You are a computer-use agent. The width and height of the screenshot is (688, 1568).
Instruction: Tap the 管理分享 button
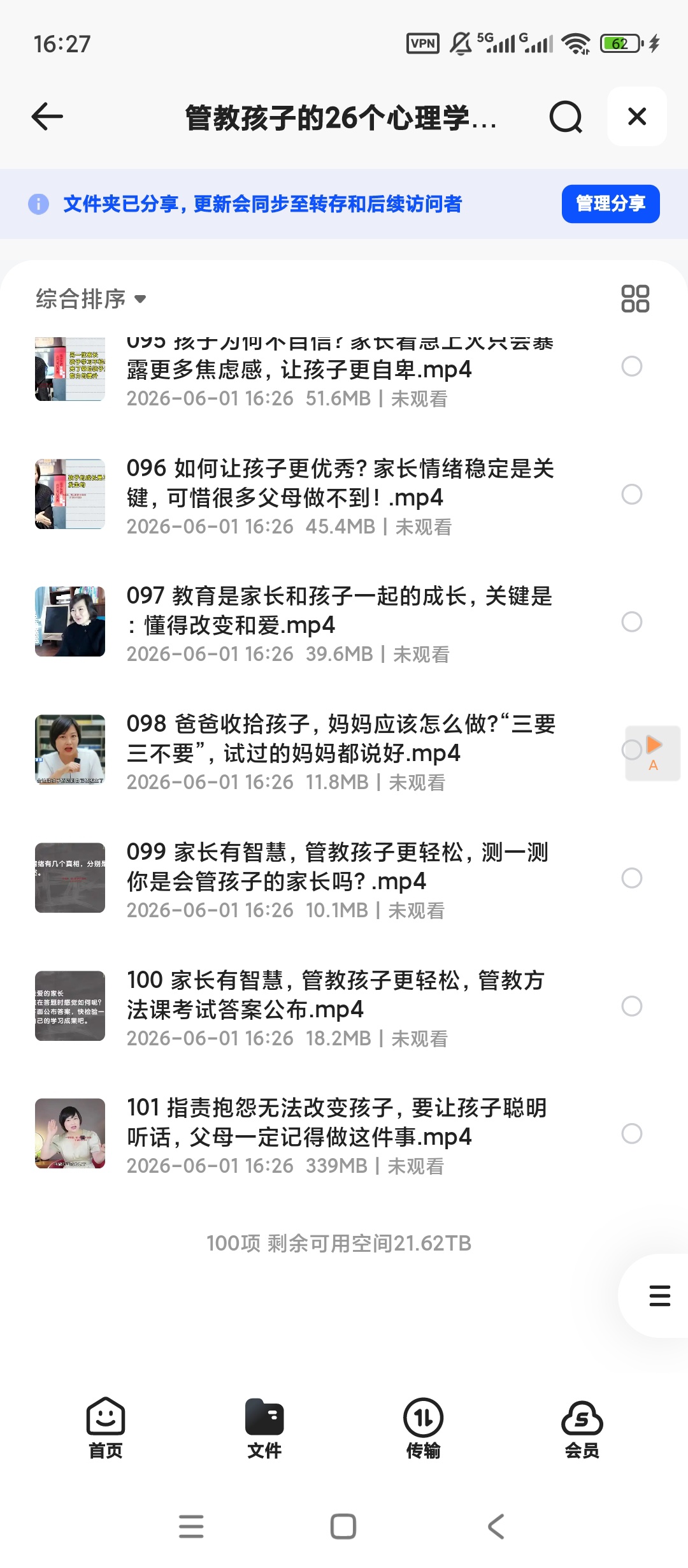pos(610,204)
